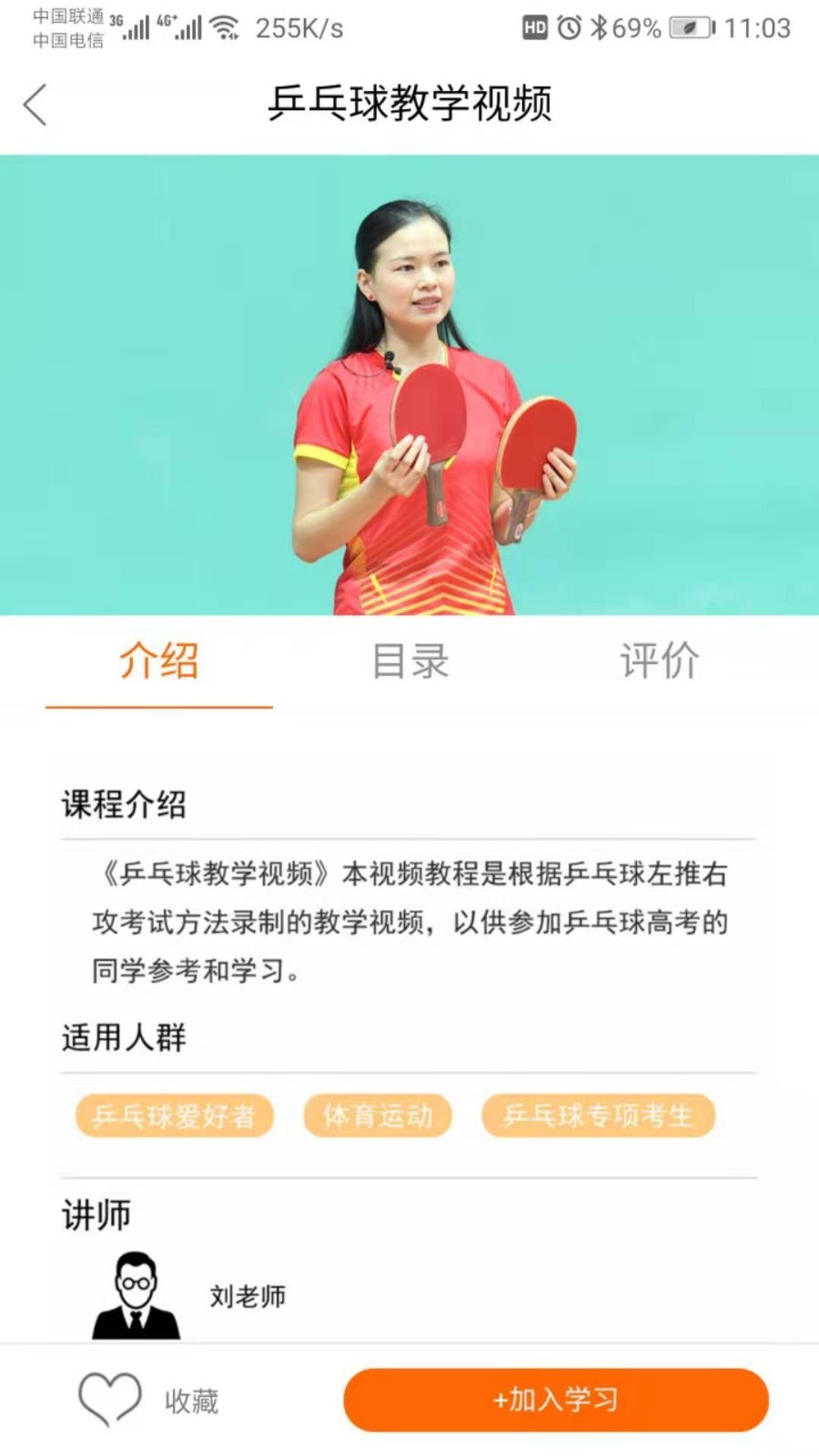Open the course video preview image
The width and height of the screenshot is (819, 1456).
[409, 385]
